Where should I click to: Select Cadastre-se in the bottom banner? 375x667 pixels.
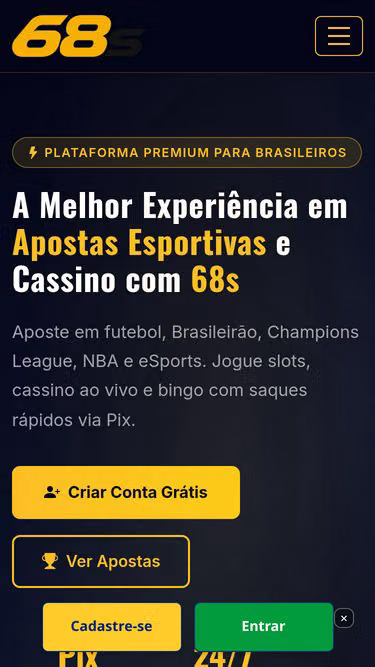112,626
